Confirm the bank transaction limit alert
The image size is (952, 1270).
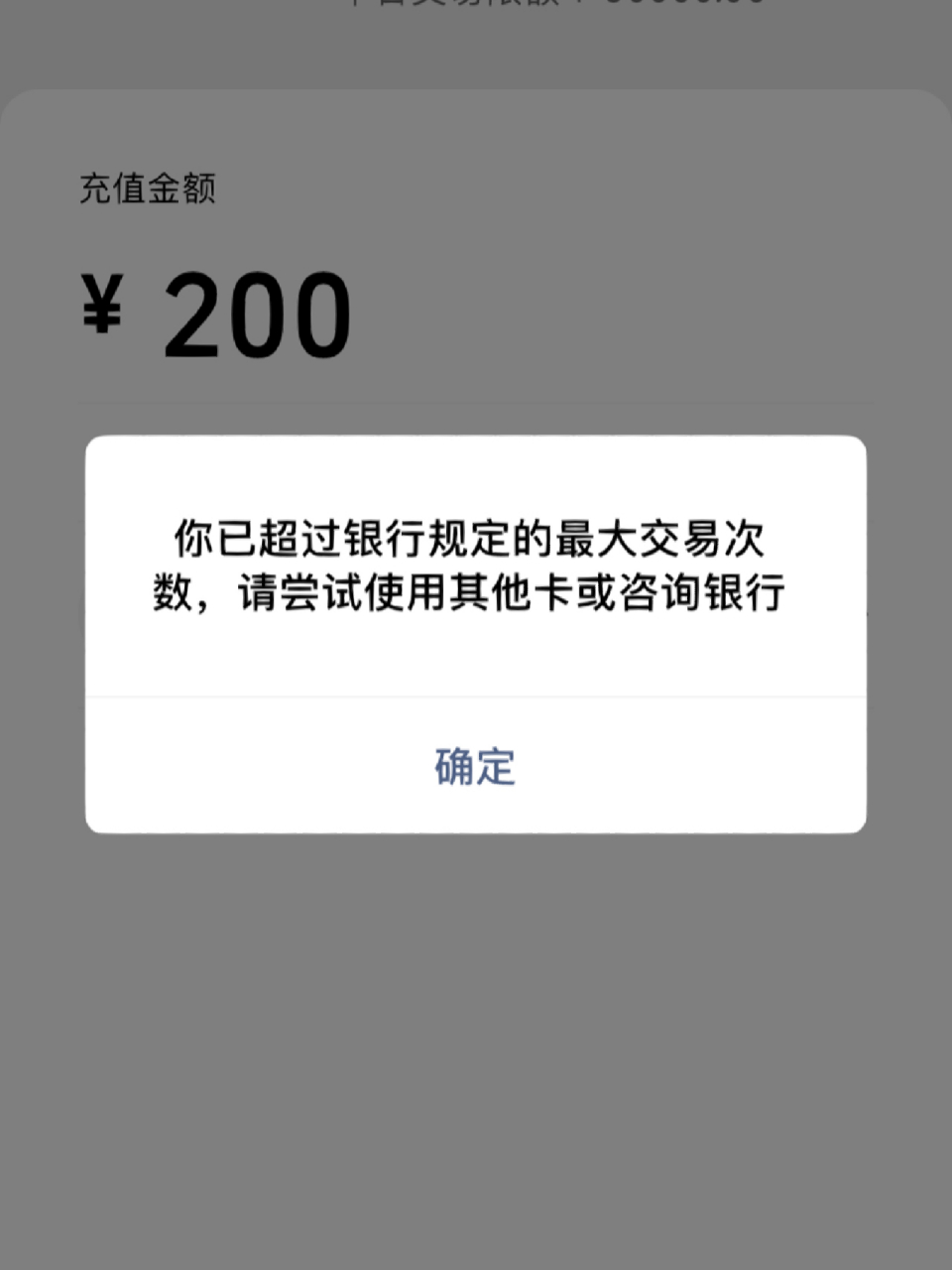click(475, 765)
